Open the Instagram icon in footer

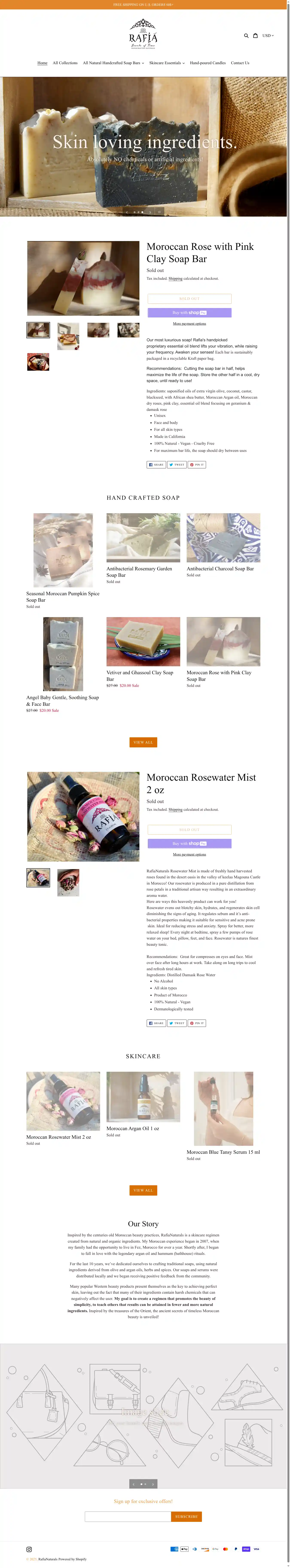pyautogui.click(x=29, y=1549)
